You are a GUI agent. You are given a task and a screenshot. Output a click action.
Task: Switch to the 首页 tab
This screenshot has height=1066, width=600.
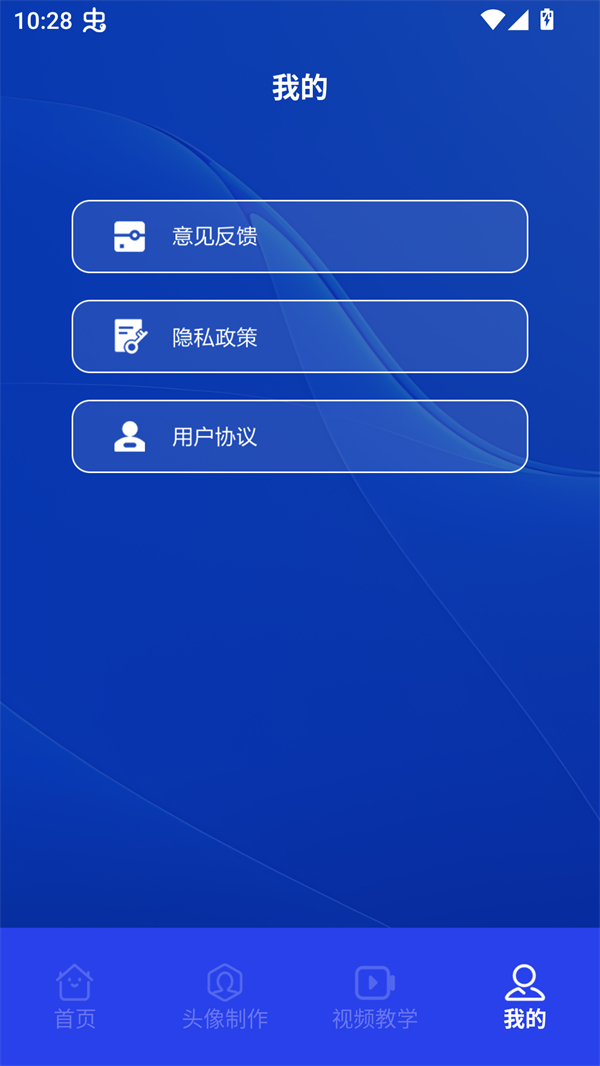point(75,996)
